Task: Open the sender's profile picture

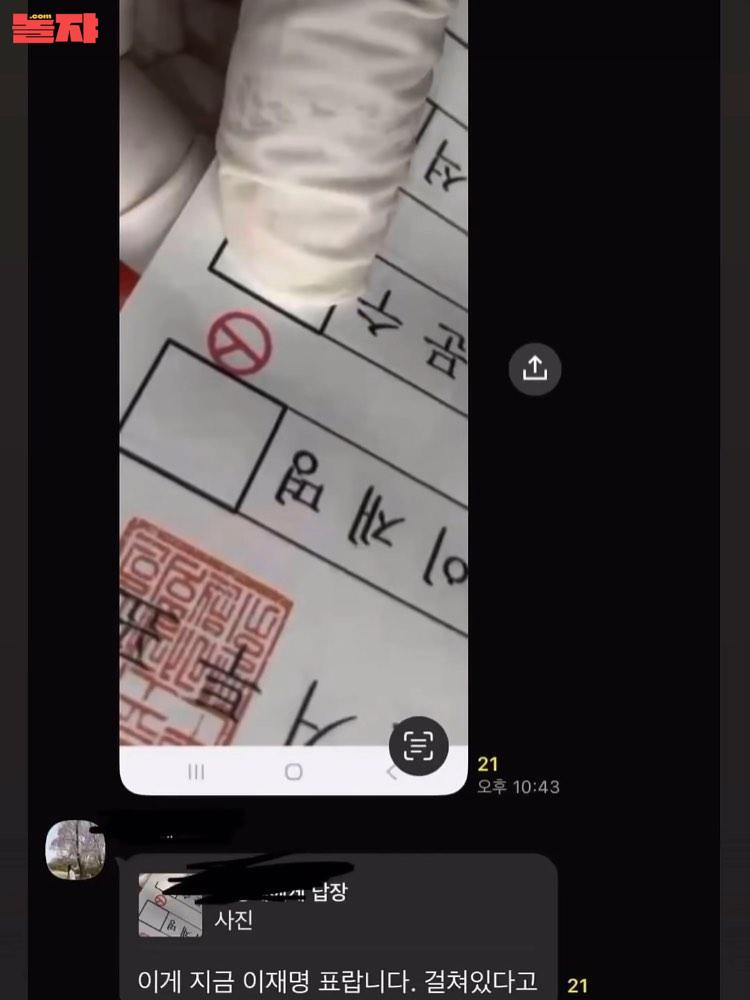Action: [75, 850]
